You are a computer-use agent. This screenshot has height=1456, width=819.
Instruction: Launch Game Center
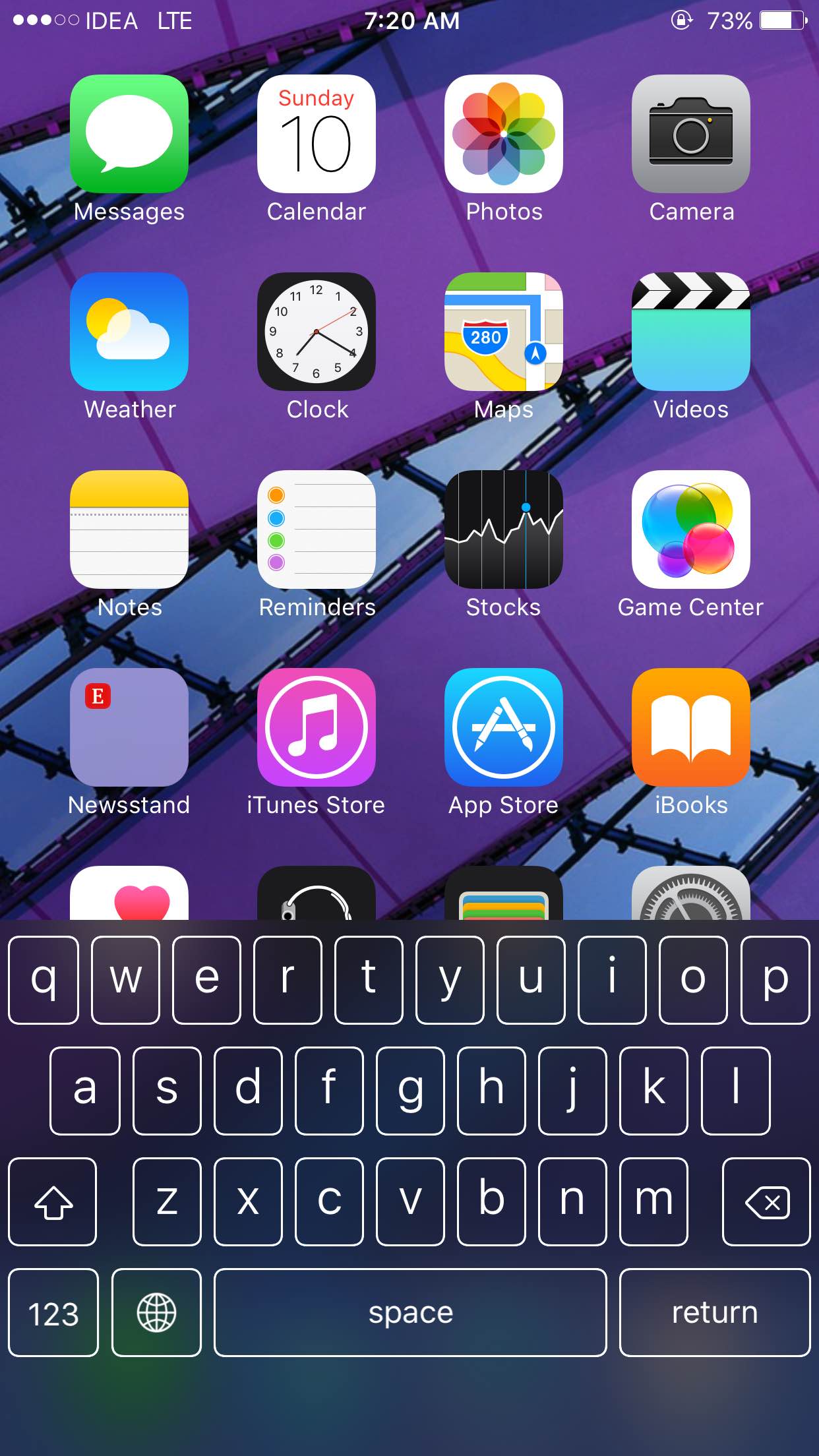coord(691,530)
